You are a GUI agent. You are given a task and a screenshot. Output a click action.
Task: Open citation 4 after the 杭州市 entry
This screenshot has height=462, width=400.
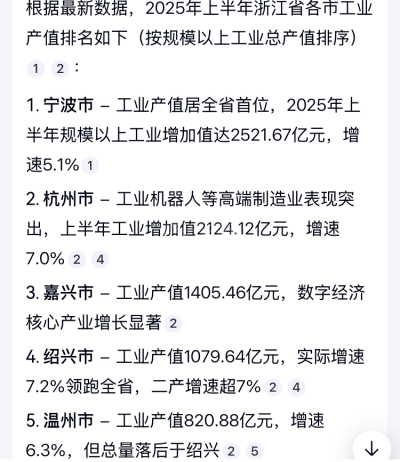pos(100,260)
